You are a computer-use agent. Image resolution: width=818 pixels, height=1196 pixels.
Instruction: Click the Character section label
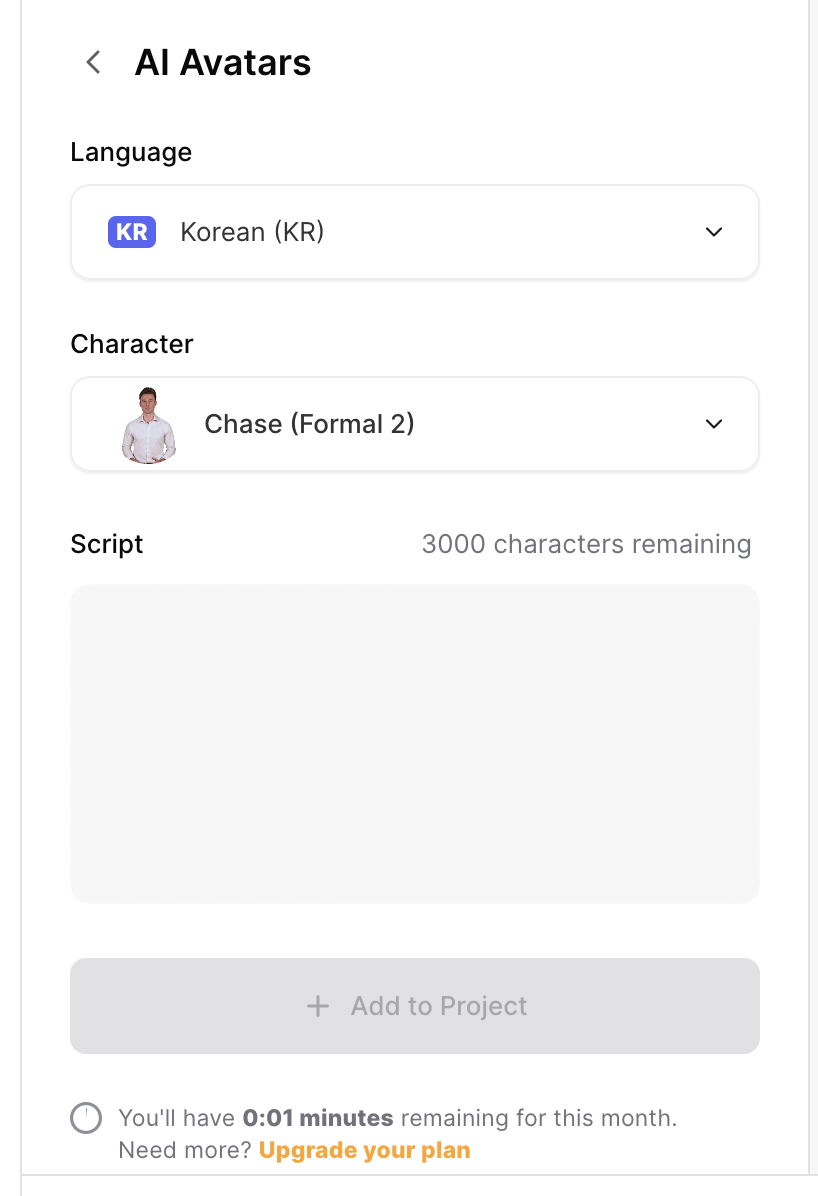(x=131, y=344)
